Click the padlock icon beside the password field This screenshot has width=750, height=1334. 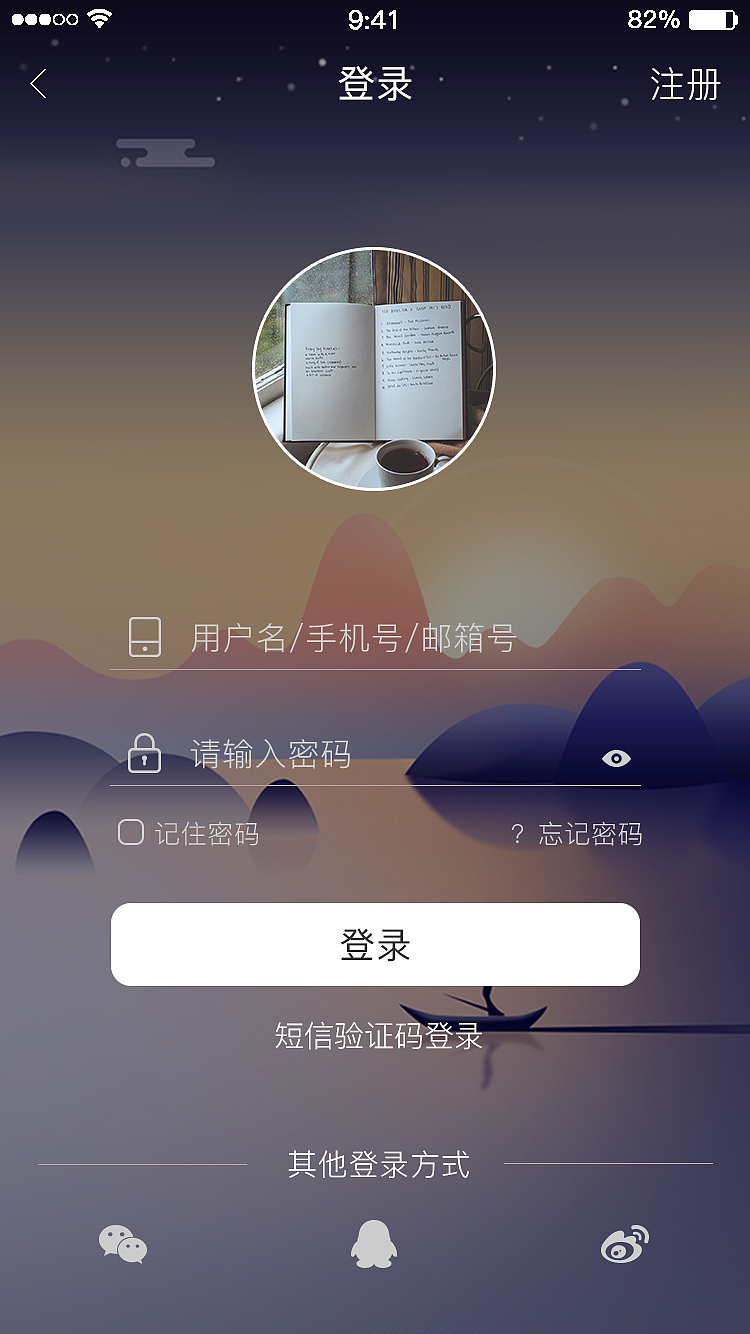144,755
